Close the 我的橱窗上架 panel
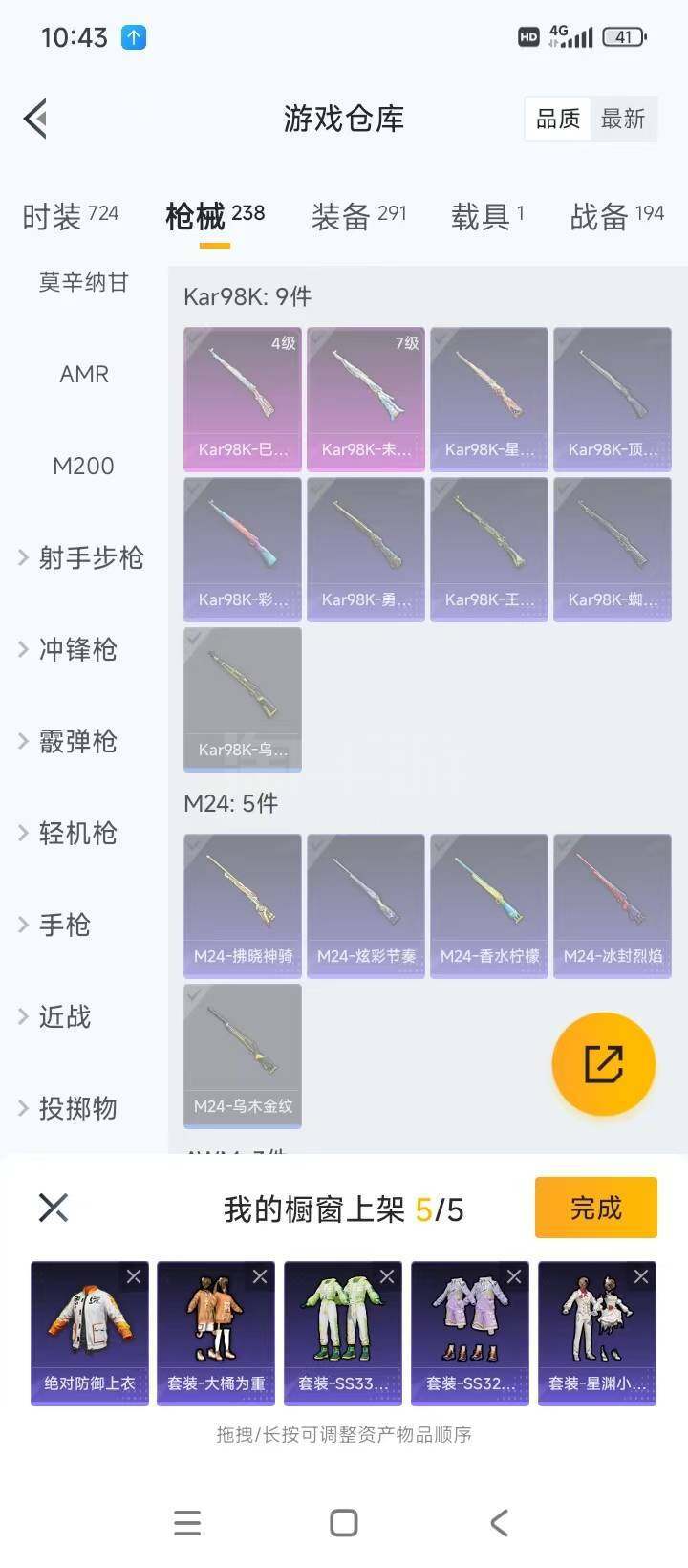Image resolution: width=688 pixels, height=1568 pixels. click(x=54, y=1208)
